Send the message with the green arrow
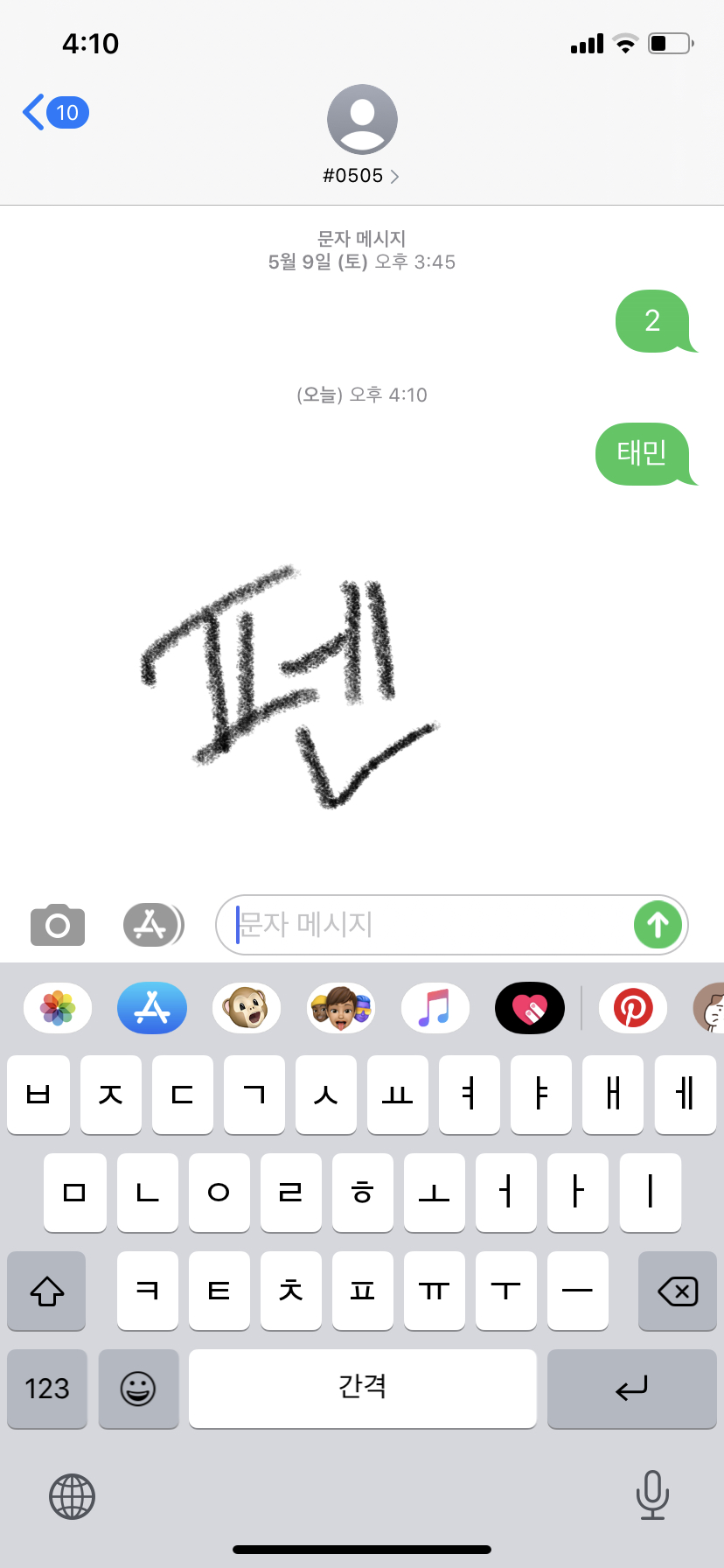This screenshot has height=1568, width=724. (x=657, y=924)
